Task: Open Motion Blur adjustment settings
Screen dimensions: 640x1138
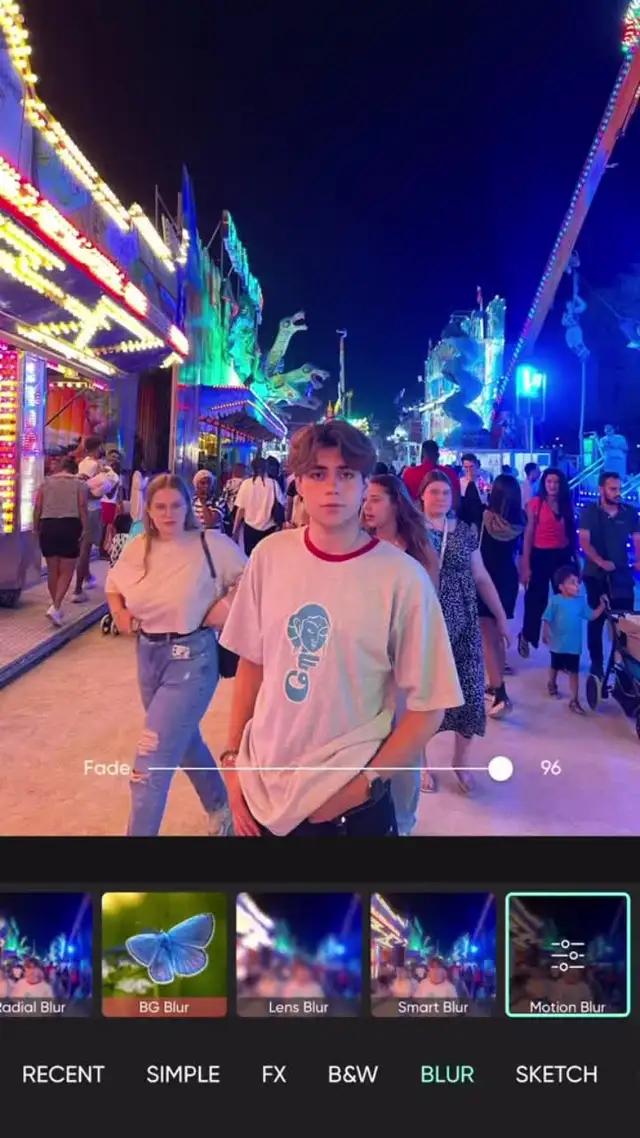Action: pos(567,954)
